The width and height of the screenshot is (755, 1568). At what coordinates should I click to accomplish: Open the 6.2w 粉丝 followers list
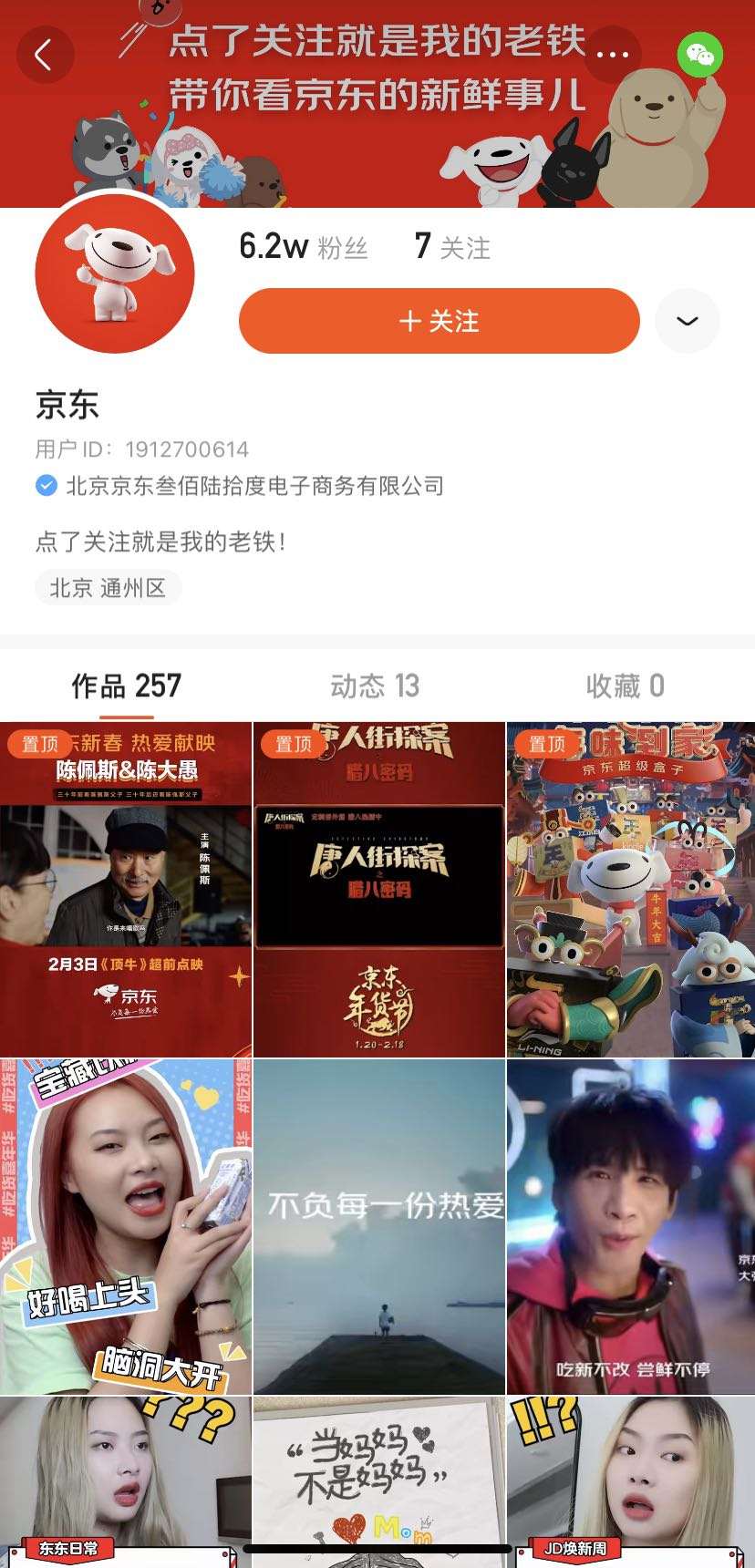[x=304, y=247]
